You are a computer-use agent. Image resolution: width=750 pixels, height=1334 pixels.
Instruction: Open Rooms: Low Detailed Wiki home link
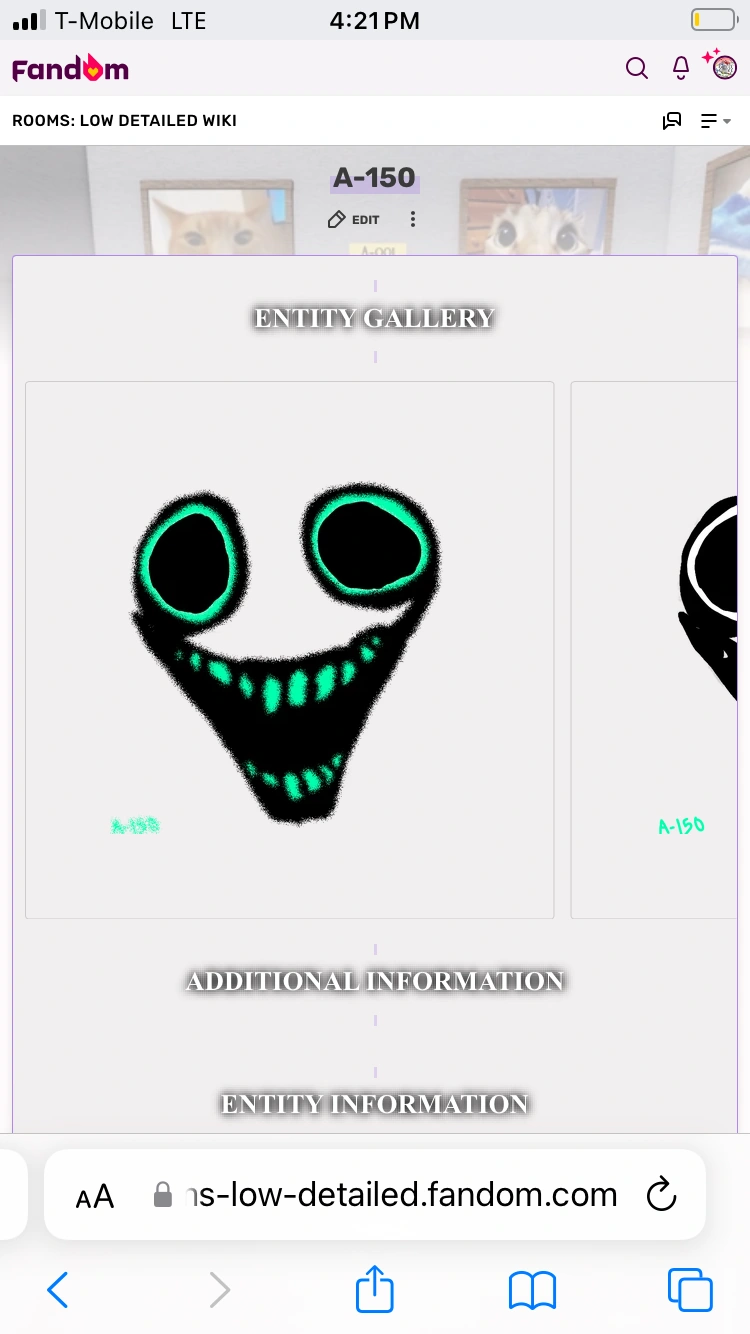124,121
